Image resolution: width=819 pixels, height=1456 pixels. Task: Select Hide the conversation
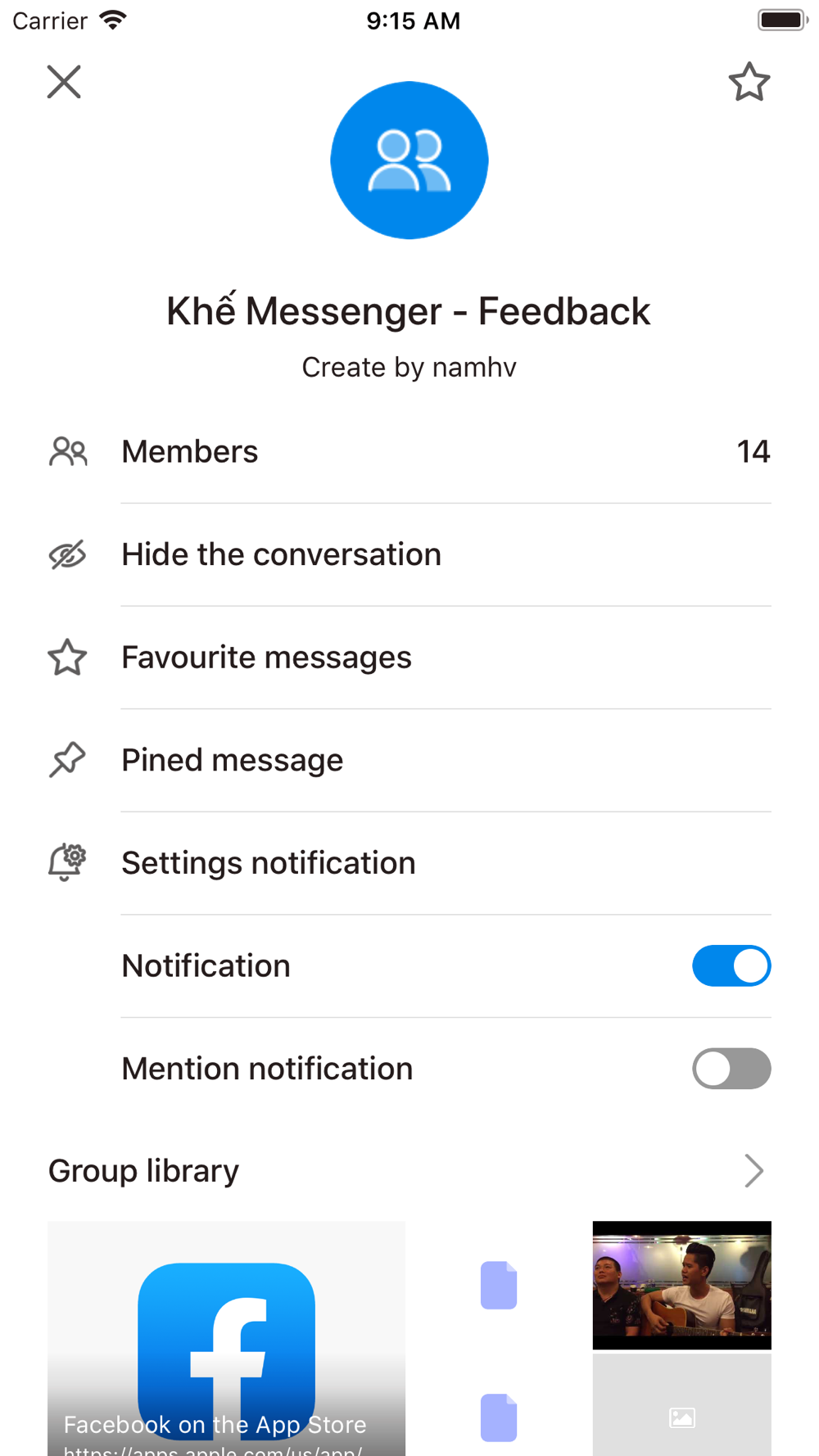pos(409,555)
